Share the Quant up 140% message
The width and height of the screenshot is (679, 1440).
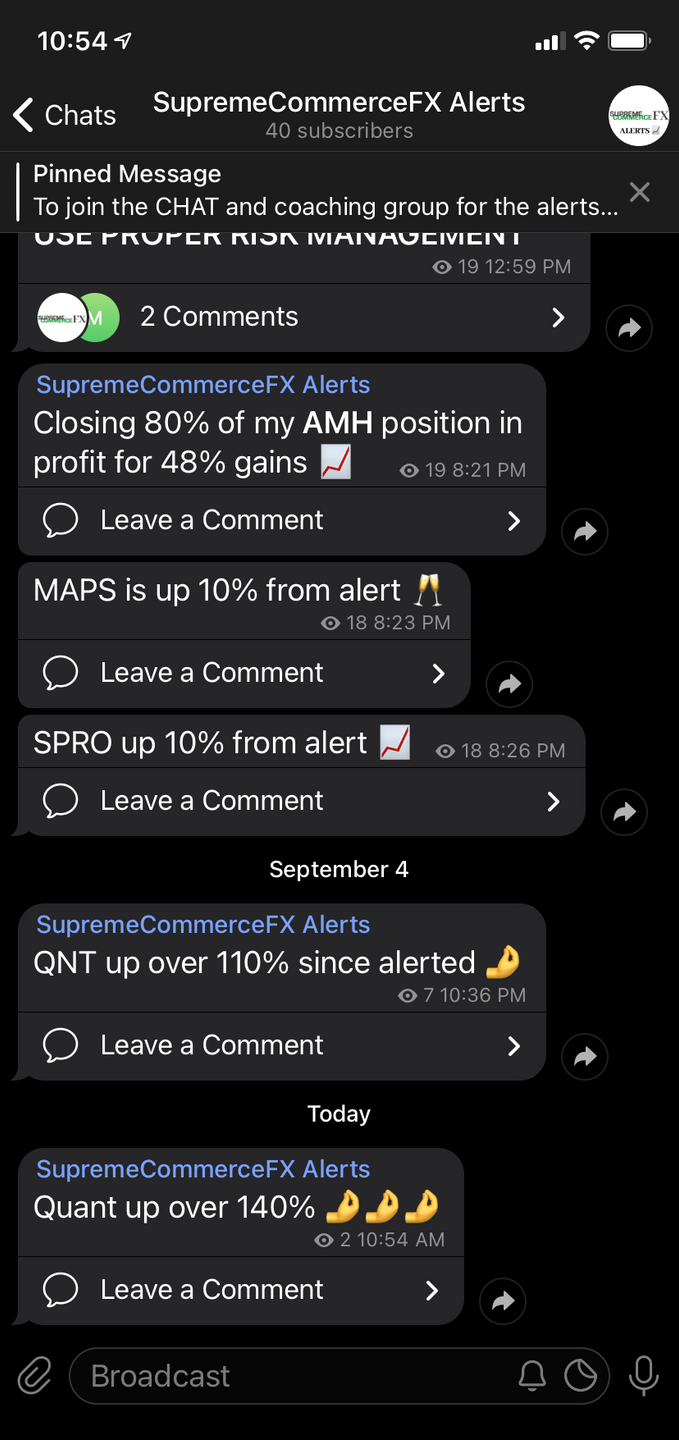pyautogui.click(x=503, y=1301)
